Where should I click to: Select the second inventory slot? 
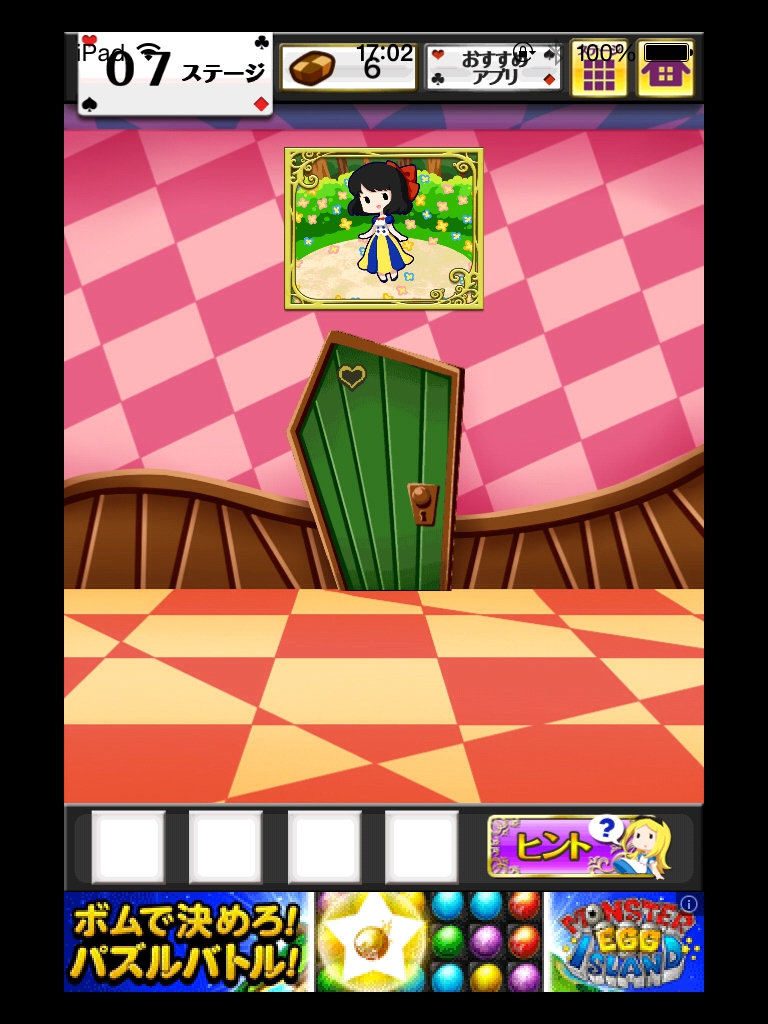225,847
